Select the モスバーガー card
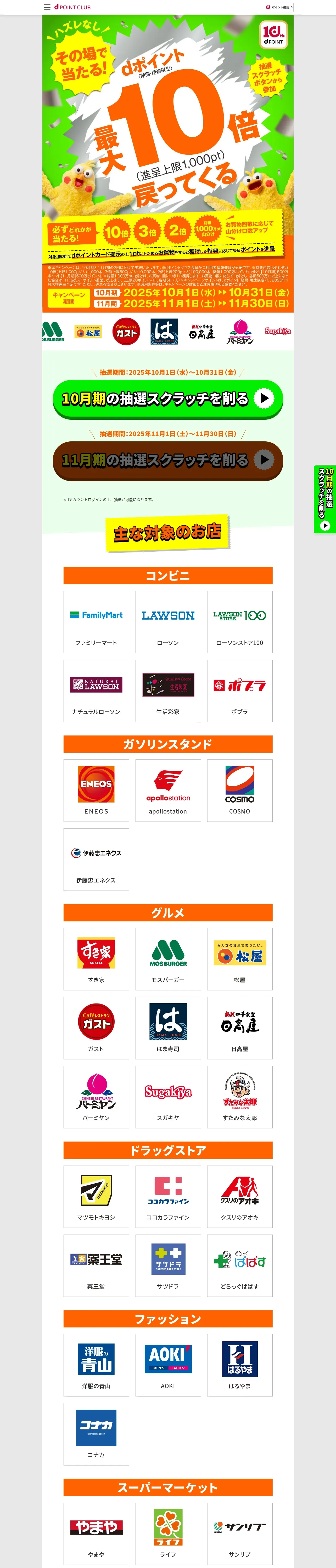336x1568 pixels. click(x=168, y=959)
